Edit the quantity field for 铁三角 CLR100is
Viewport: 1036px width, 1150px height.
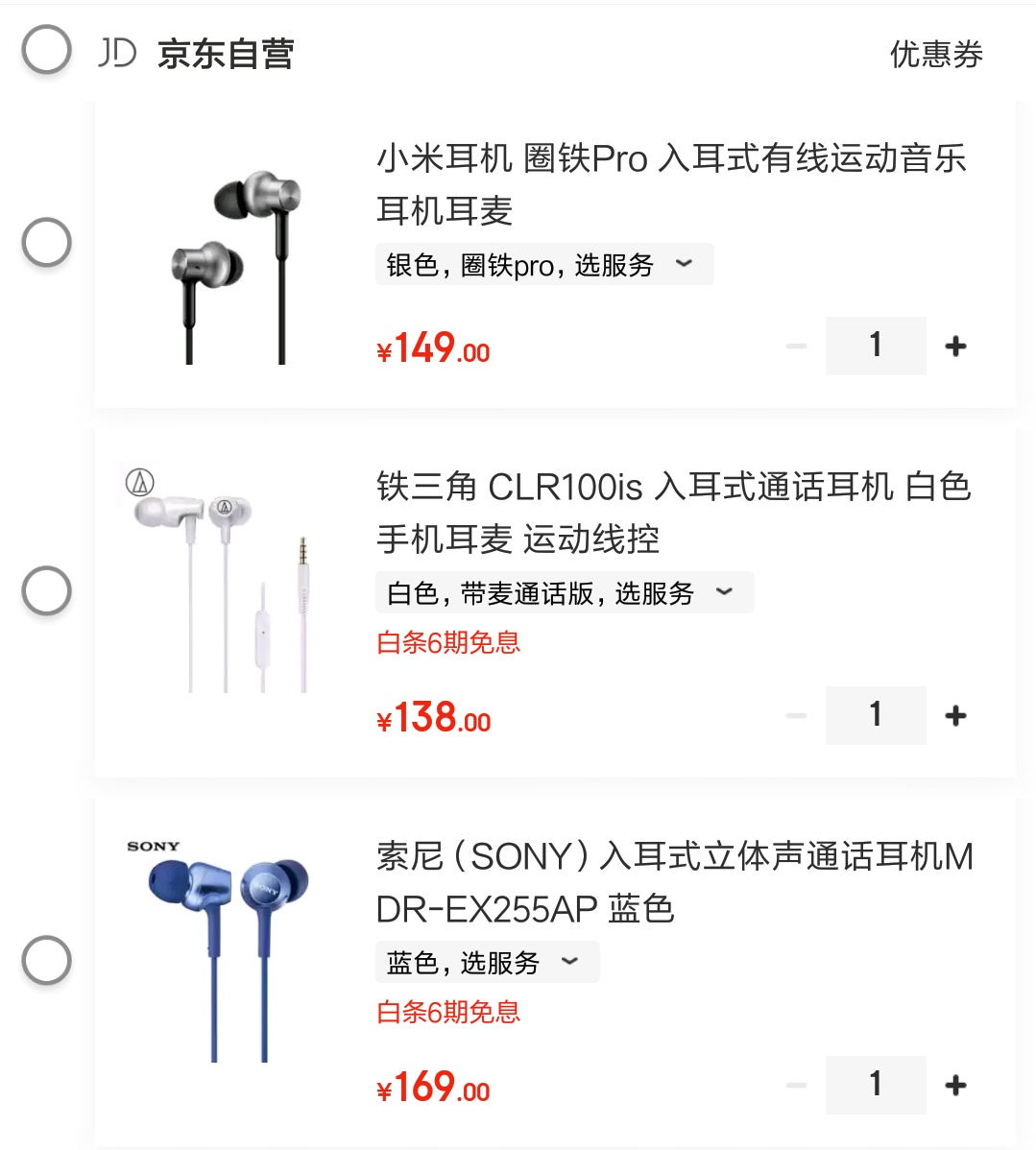click(875, 715)
